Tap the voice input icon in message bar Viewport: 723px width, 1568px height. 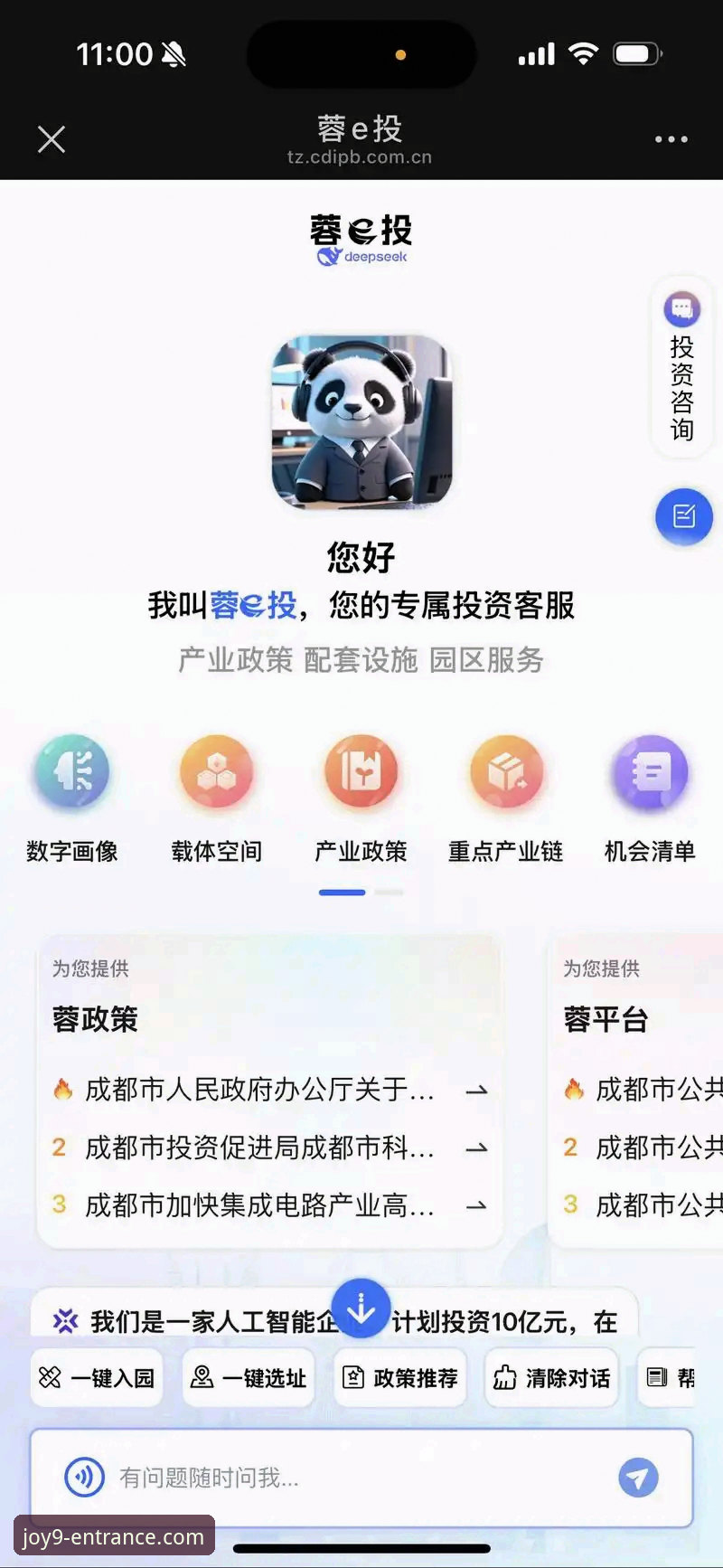pyautogui.click(x=84, y=1477)
